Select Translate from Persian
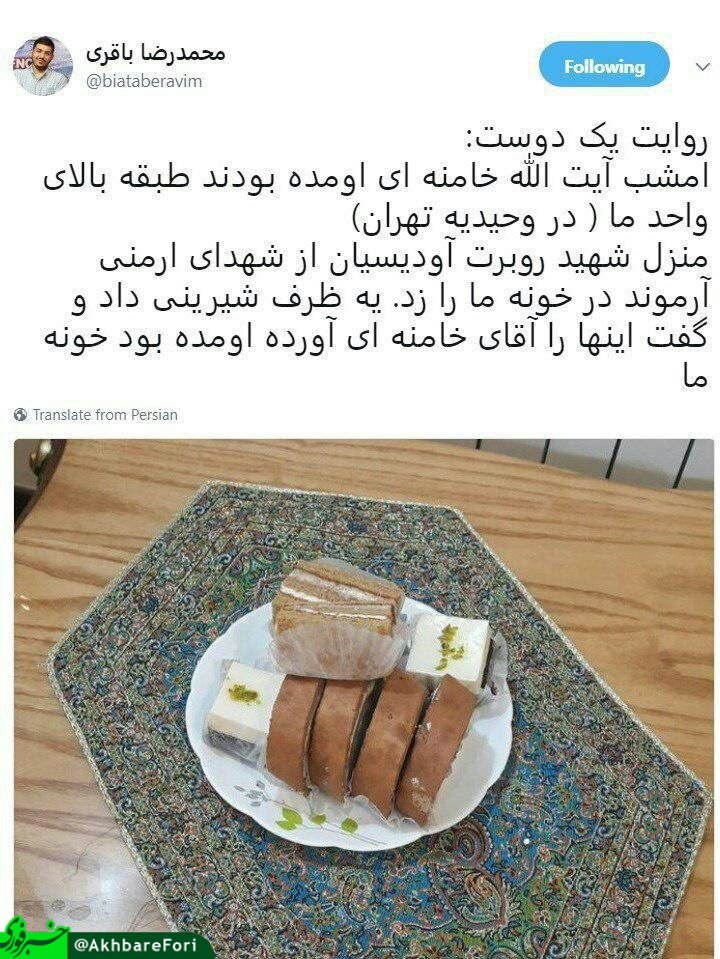Viewport: 720px width, 959px height. click(104, 414)
